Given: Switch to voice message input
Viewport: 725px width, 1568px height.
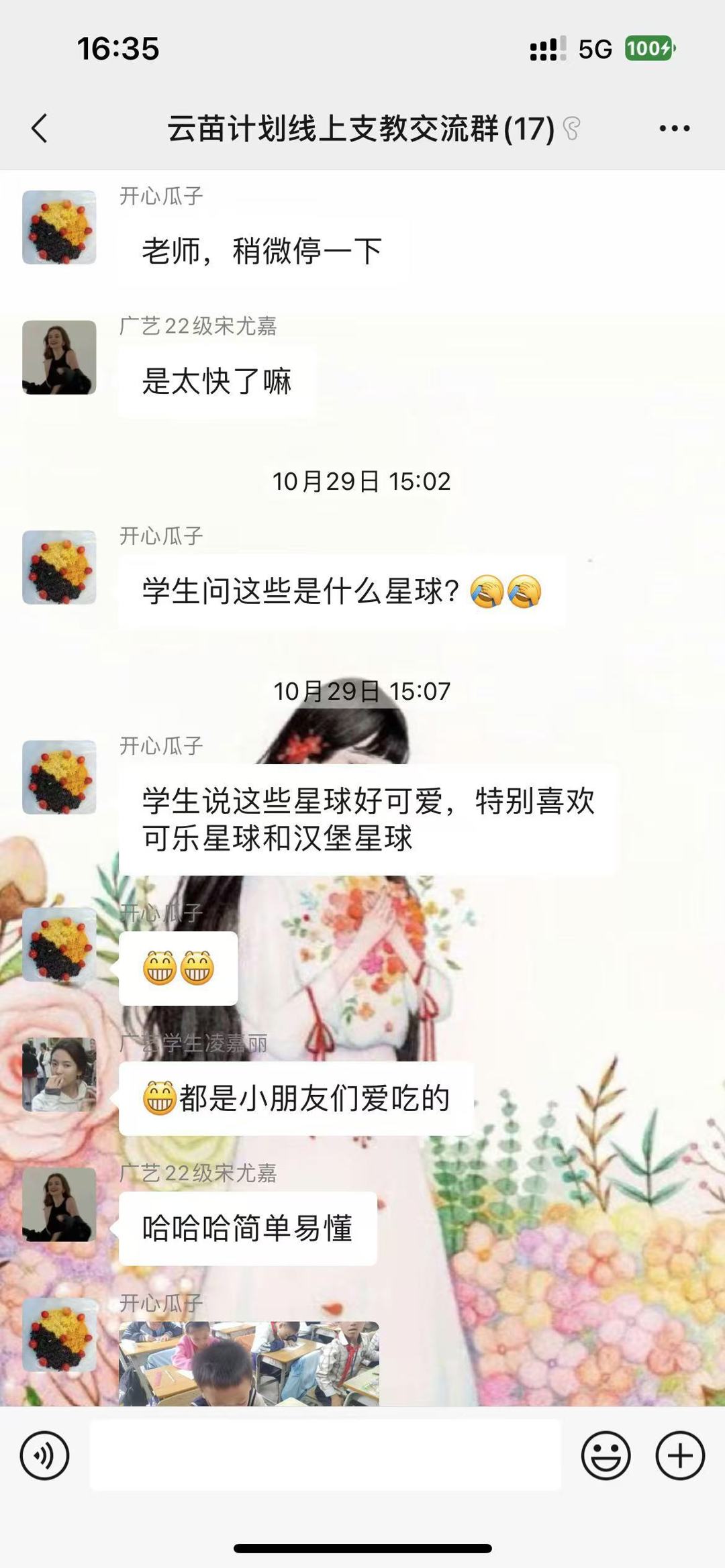Looking at the screenshot, I should [x=44, y=1455].
